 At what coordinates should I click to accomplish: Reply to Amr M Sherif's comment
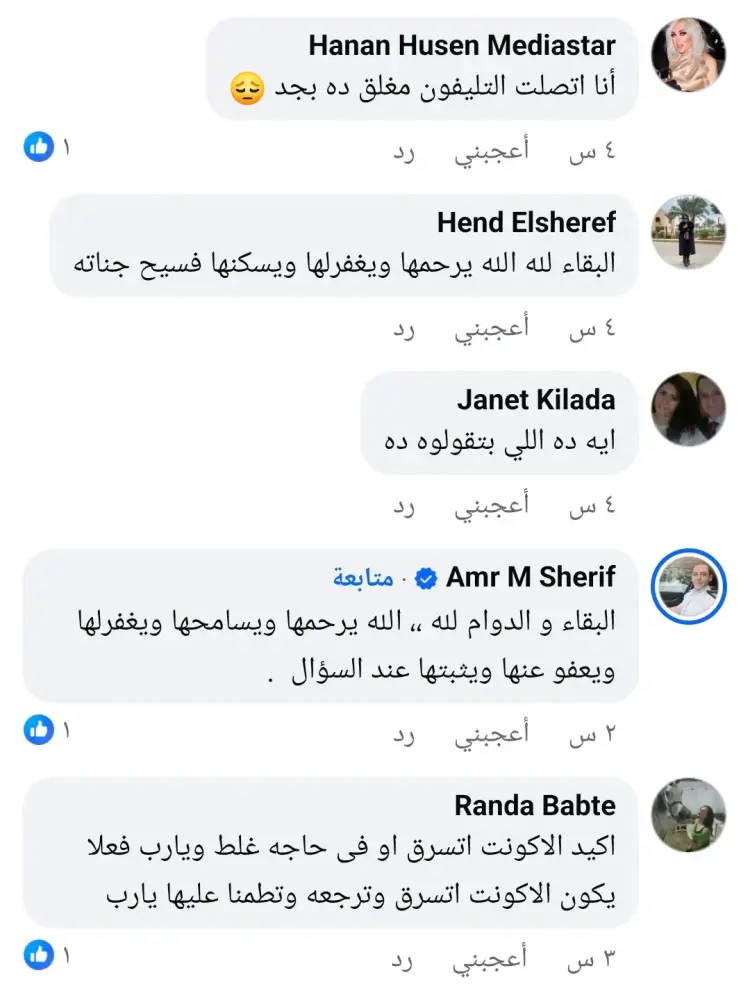pos(403,735)
